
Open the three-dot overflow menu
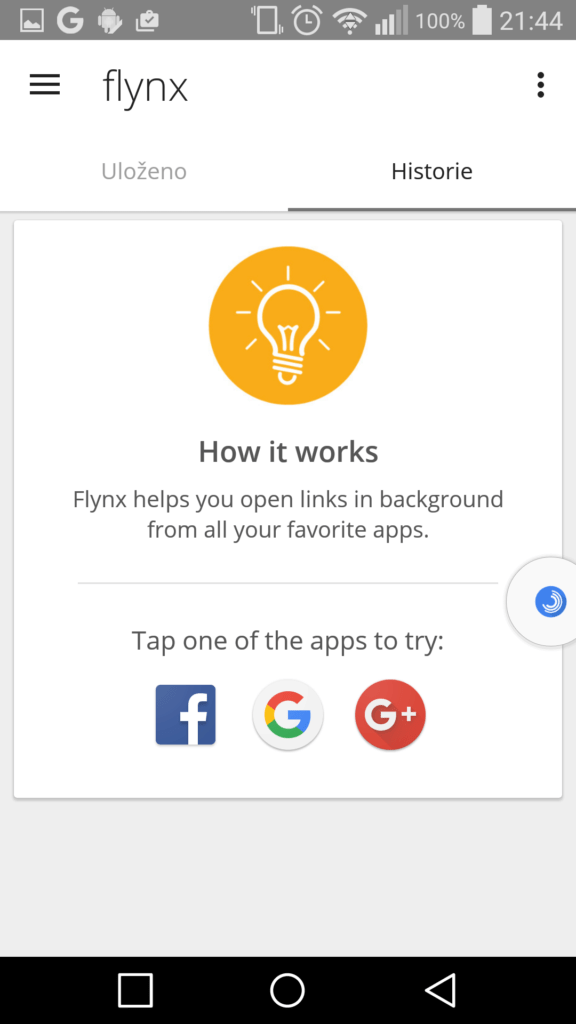coord(540,85)
